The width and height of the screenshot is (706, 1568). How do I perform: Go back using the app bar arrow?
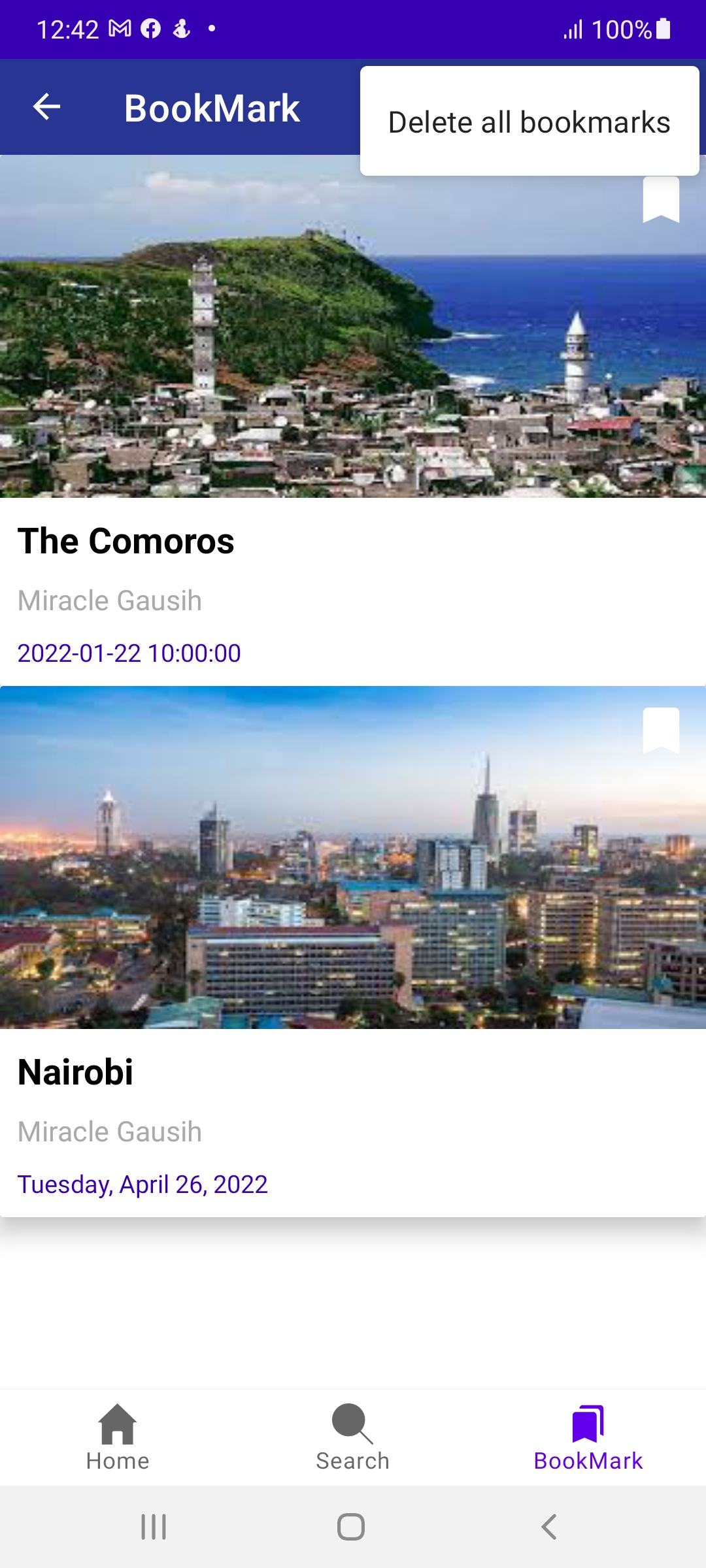tap(47, 107)
